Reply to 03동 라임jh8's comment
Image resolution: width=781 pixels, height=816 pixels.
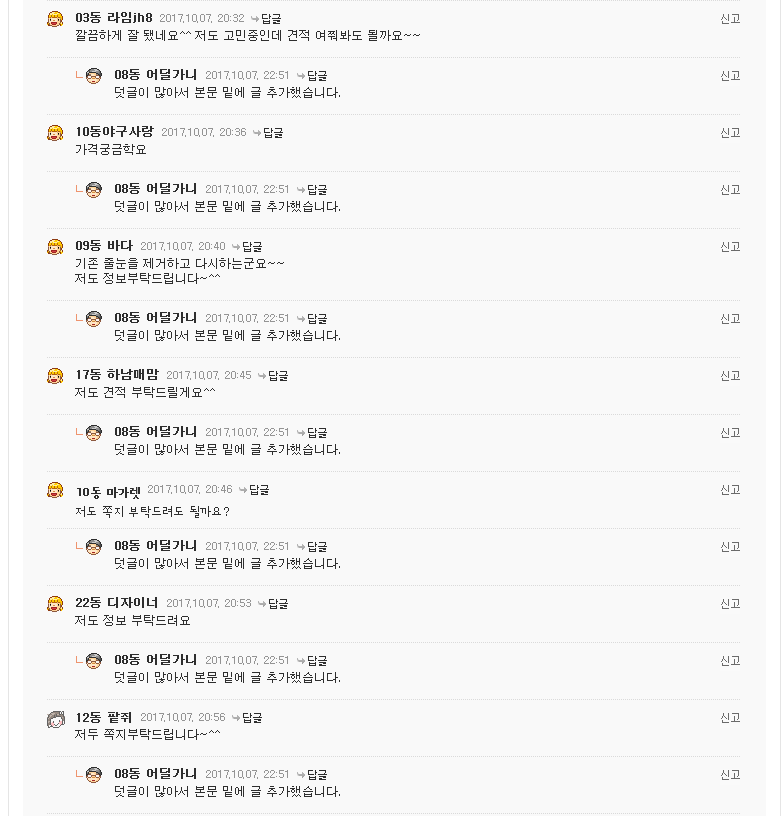(271, 18)
